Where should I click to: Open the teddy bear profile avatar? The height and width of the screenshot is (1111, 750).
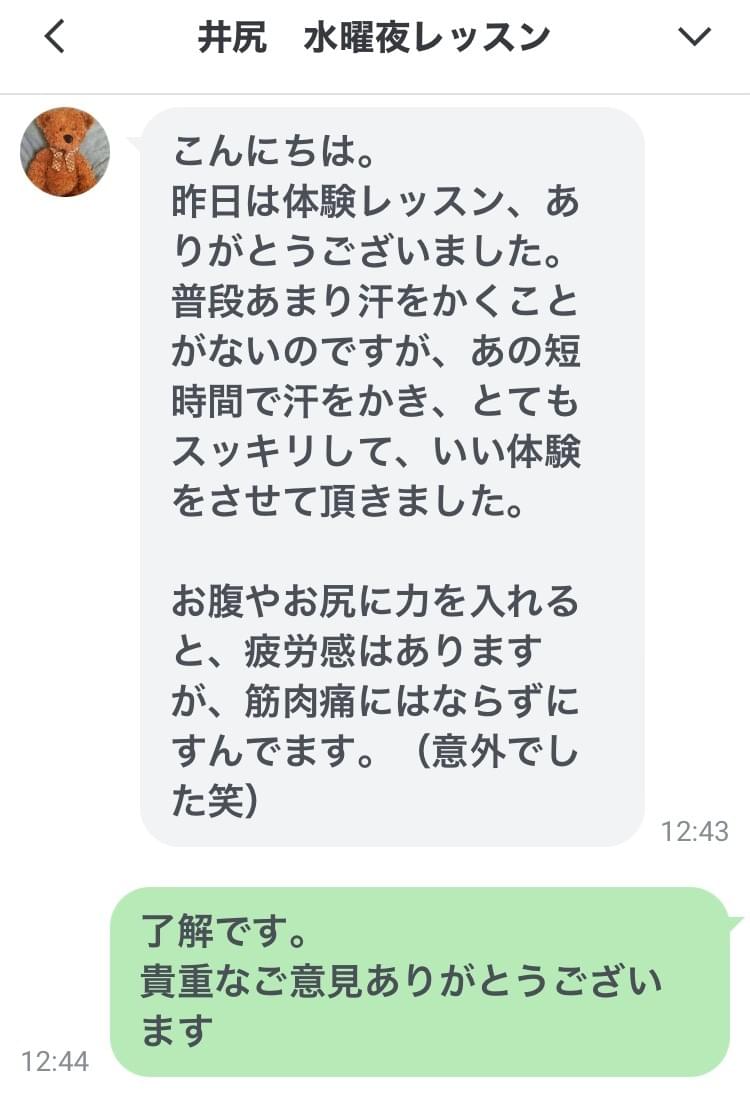tap(65, 152)
